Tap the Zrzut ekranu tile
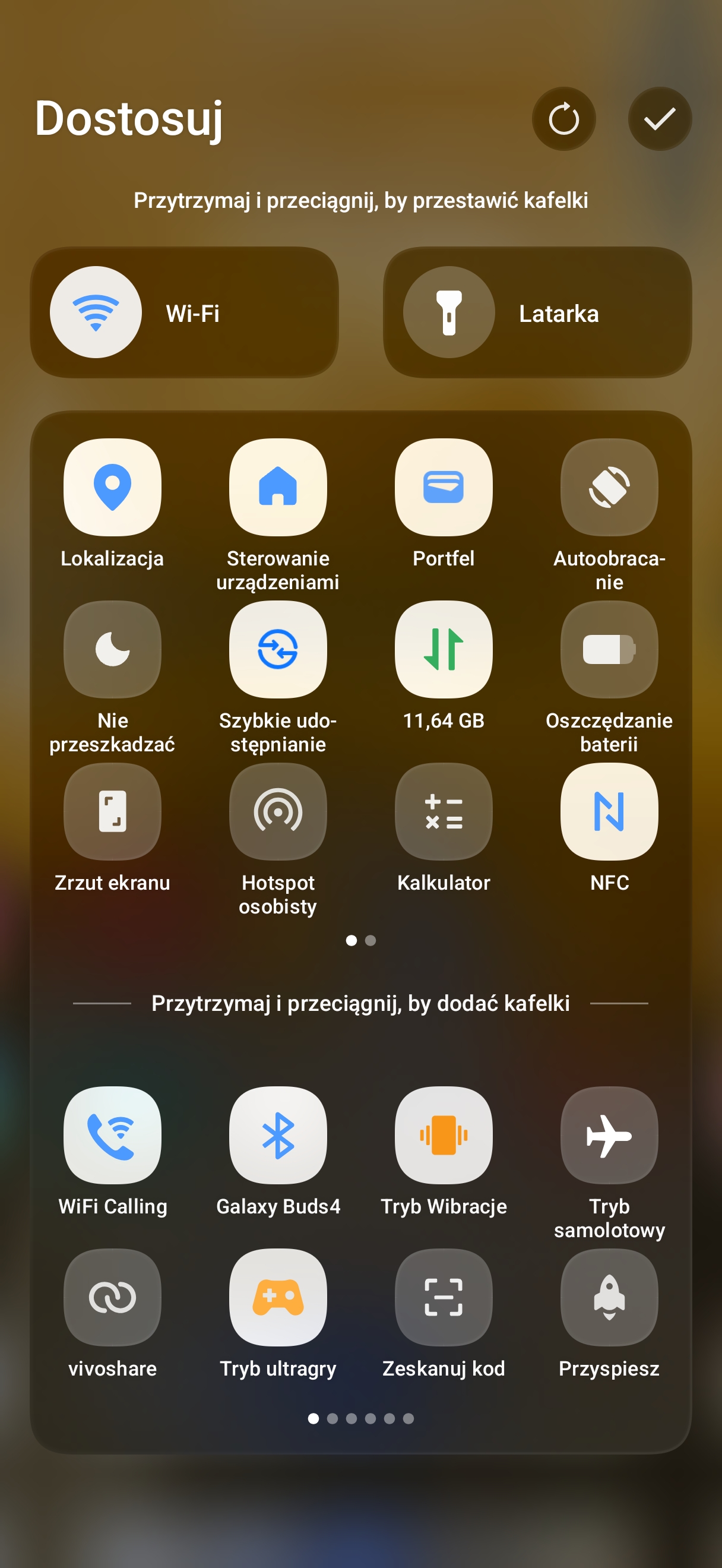This screenshot has width=722, height=1568. click(x=113, y=811)
